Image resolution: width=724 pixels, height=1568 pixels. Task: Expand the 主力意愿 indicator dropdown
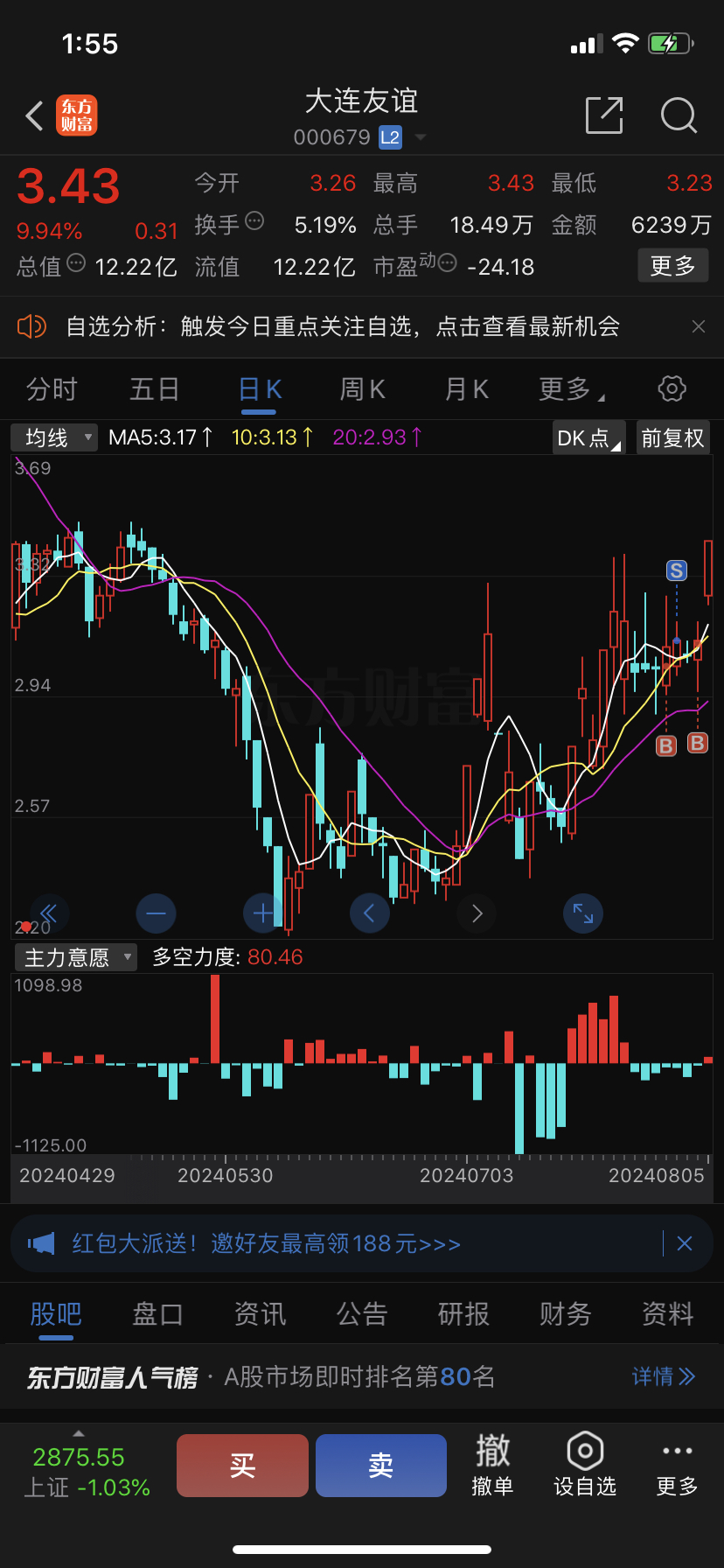76,957
